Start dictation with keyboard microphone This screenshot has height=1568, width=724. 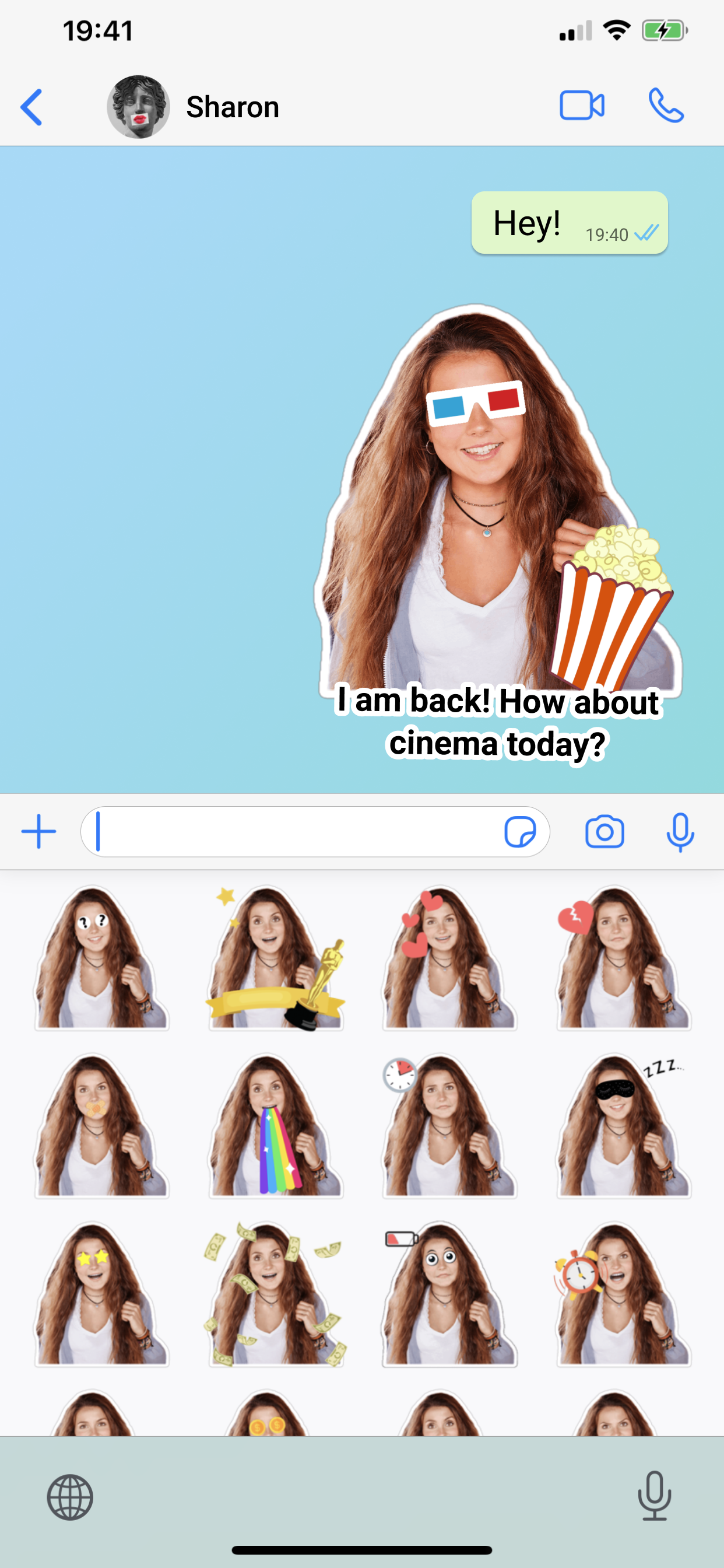point(655,1496)
